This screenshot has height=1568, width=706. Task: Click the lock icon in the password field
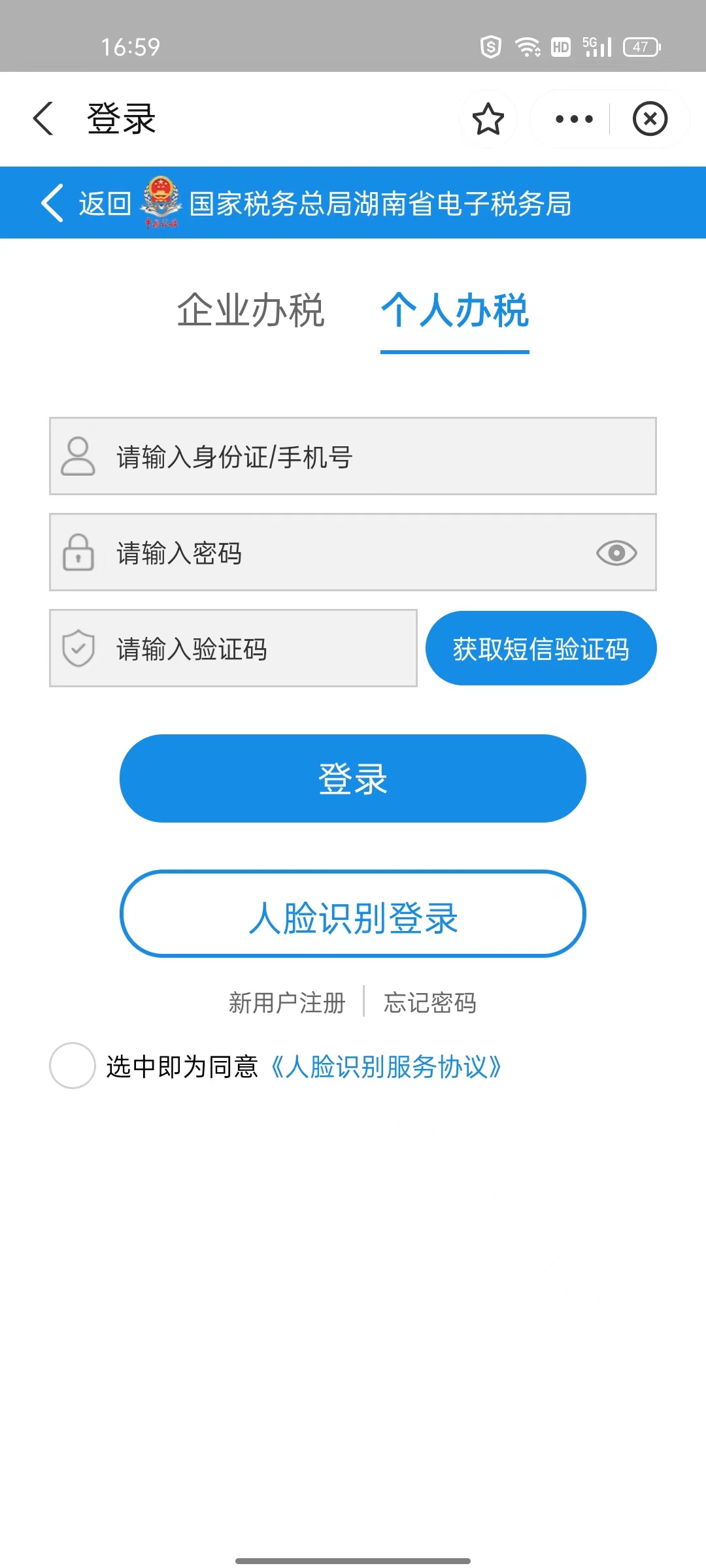[78, 553]
